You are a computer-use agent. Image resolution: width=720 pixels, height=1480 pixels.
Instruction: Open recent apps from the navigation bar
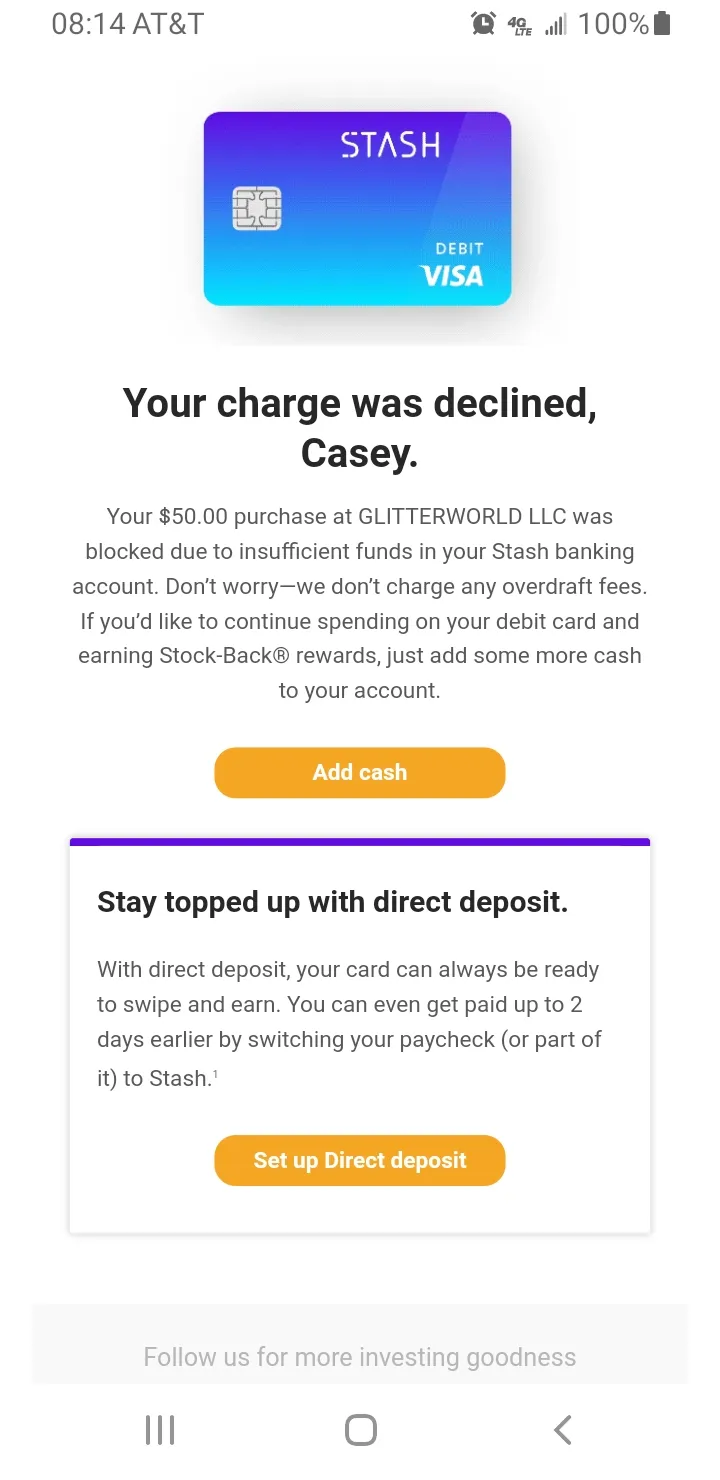pos(160,1430)
